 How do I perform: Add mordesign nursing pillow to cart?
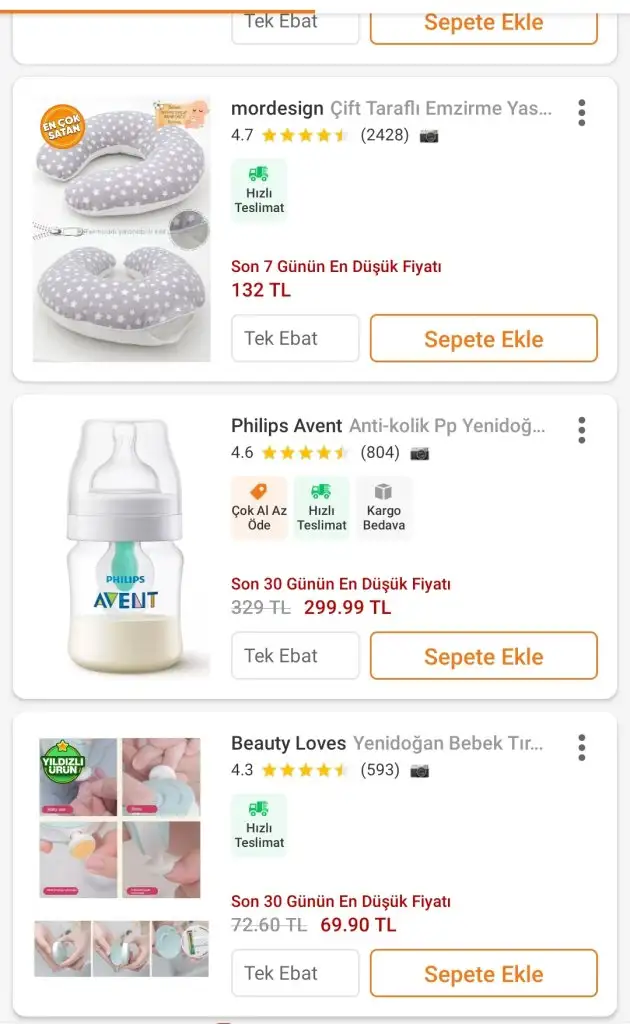pyautogui.click(x=483, y=339)
